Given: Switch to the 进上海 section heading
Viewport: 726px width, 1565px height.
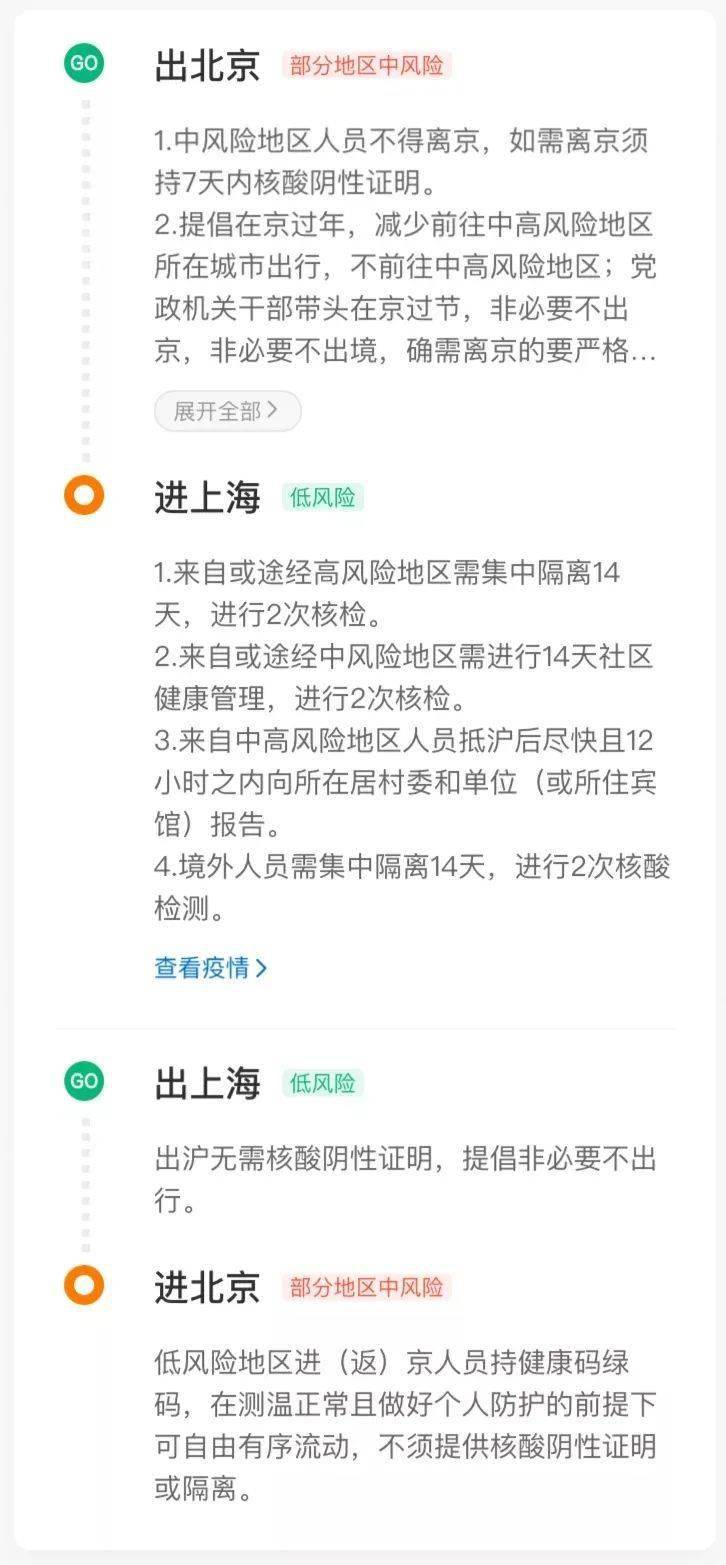Looking at the screenshot, I should point(206,494).
